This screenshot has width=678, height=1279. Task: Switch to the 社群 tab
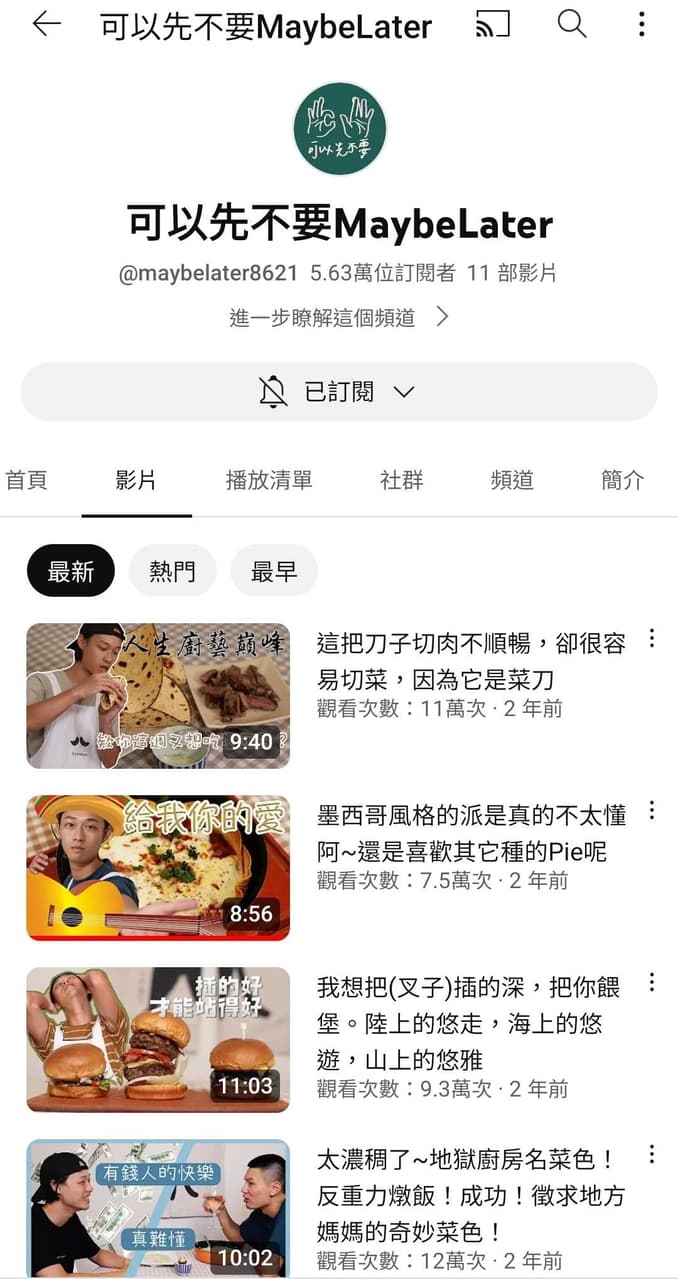click(x=402, y=480)
